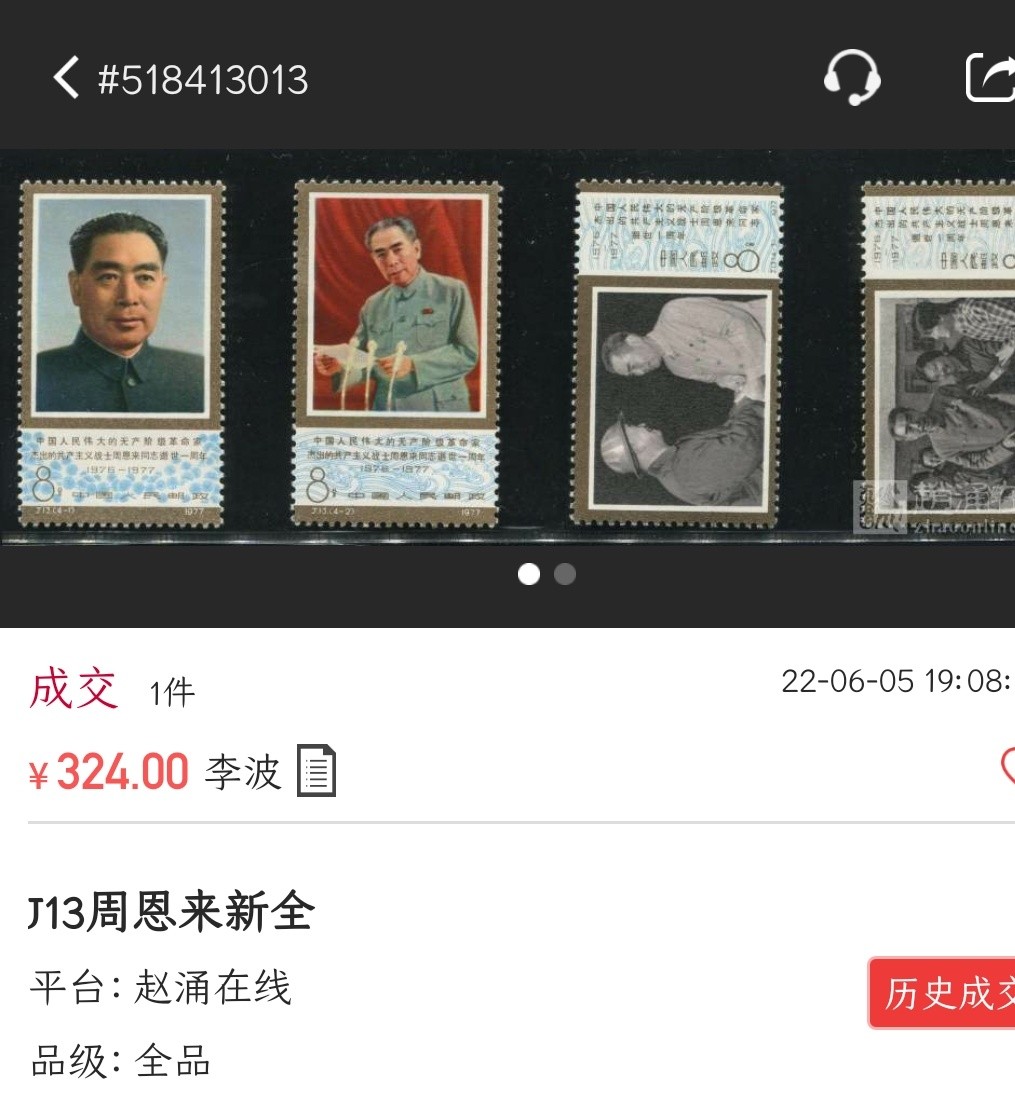Viewport: 1015px width, 1114px height.
Task: Go back using the top-left arrow
Action: 66,78
